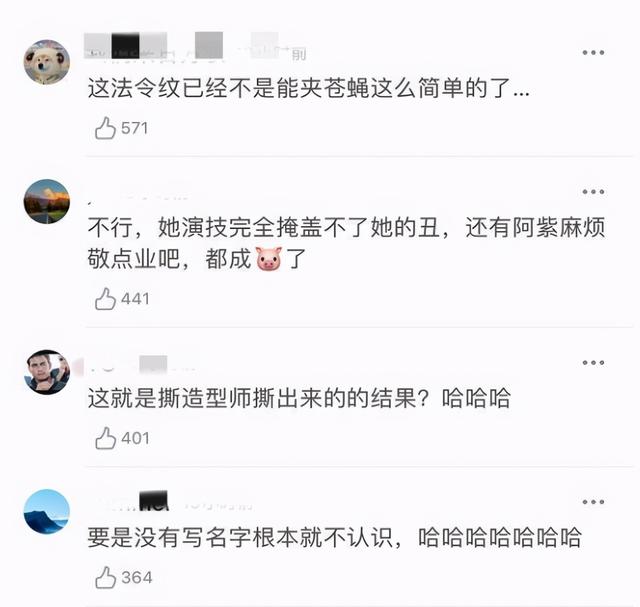This screenshot has width=640, height=607.
Task: Open the dog avatar commenter's profile
Action: point(46,63)
